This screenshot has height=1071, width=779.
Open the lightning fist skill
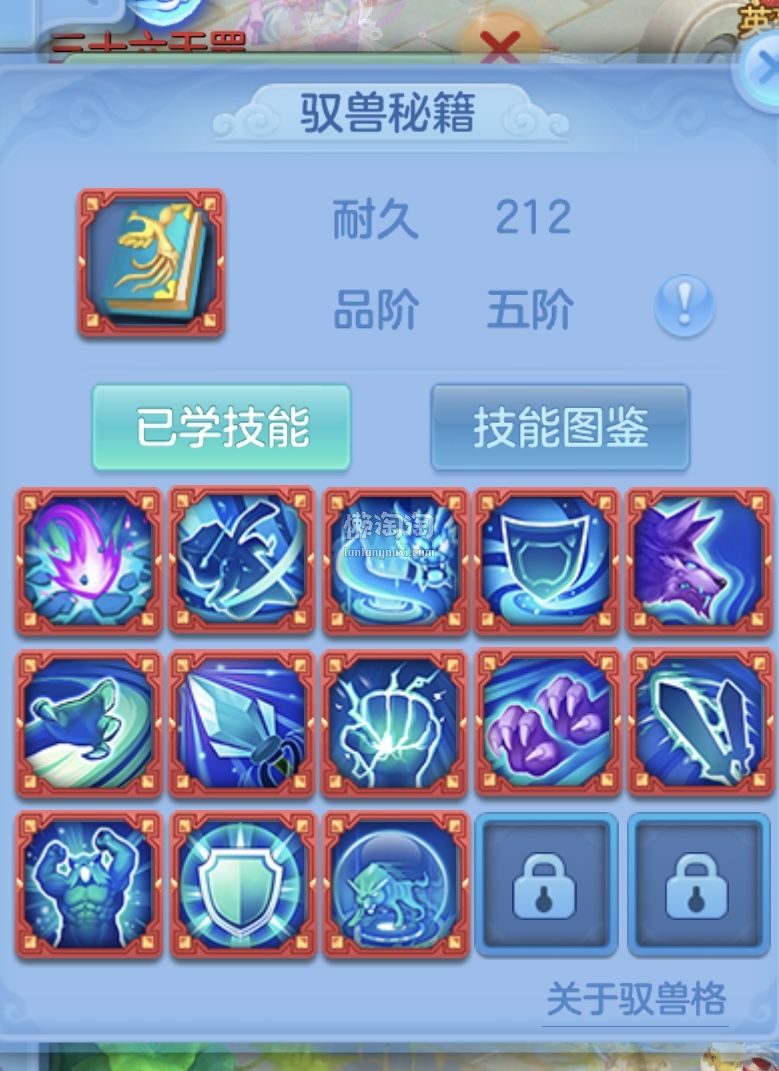coord(395,724)
